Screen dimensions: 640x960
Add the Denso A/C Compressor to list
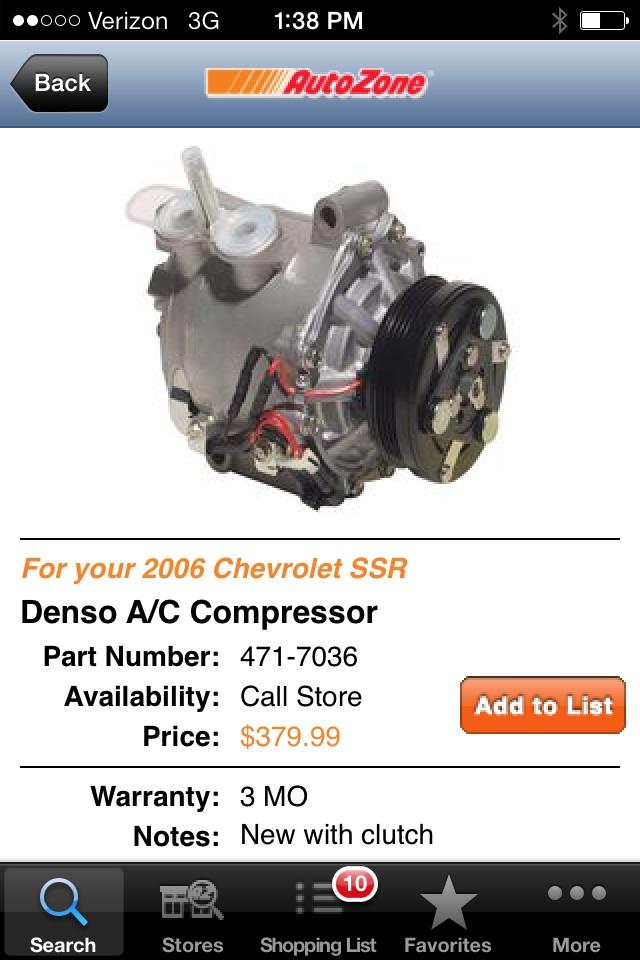(x=542, y=706)
